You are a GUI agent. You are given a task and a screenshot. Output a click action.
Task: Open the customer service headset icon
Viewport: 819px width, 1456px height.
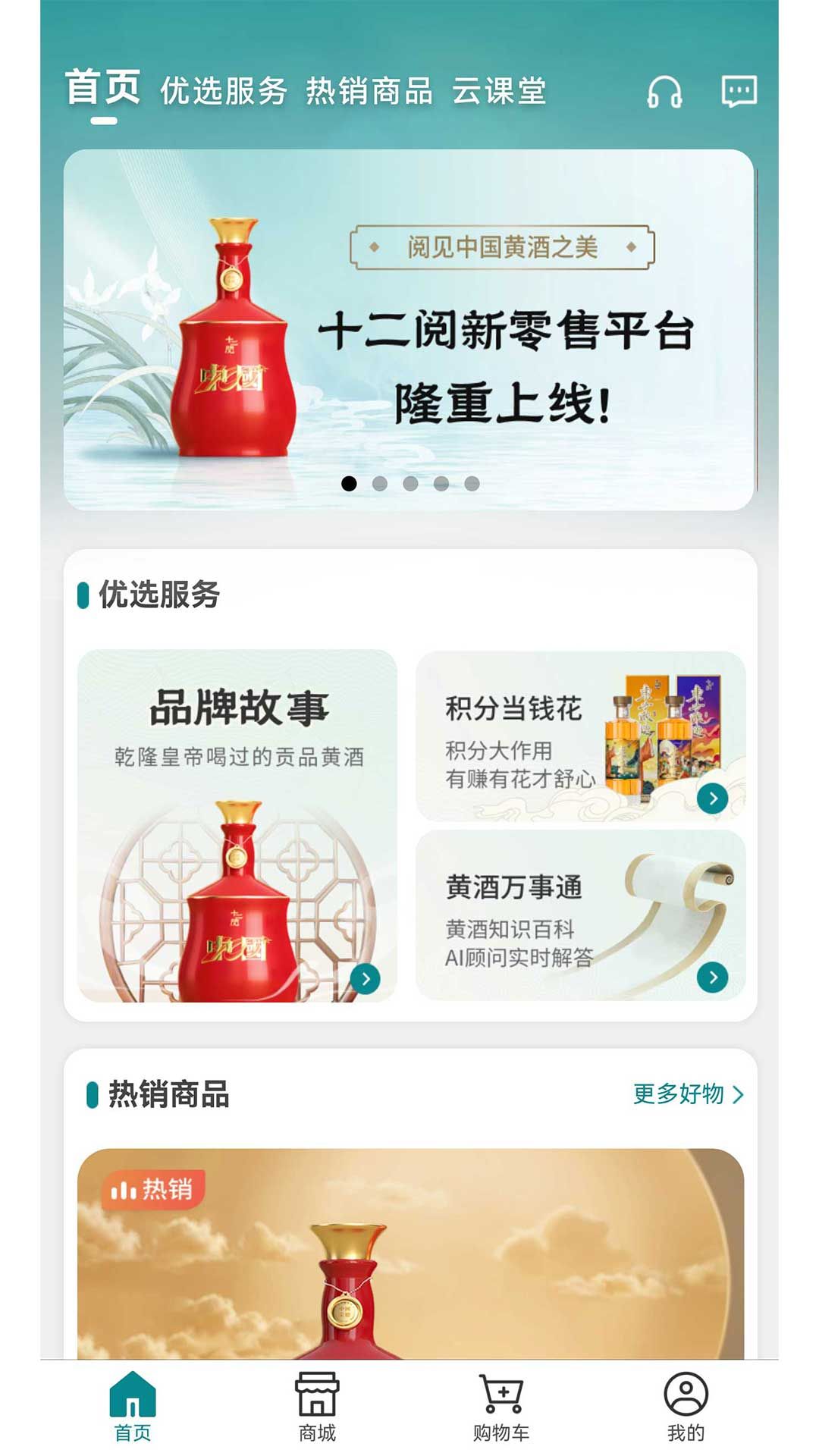(664, 92)
